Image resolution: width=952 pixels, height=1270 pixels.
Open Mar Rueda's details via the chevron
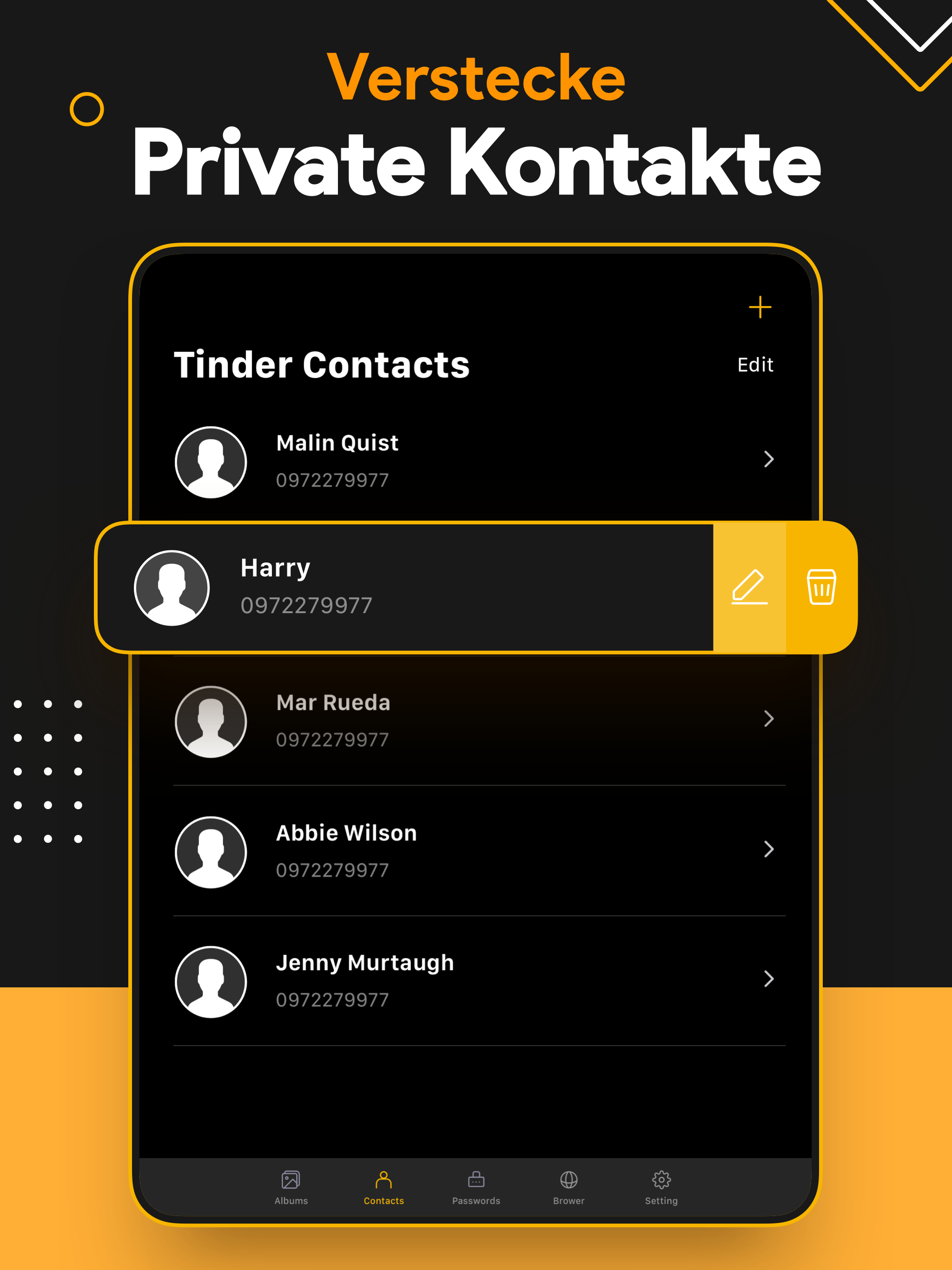point(769,720)
